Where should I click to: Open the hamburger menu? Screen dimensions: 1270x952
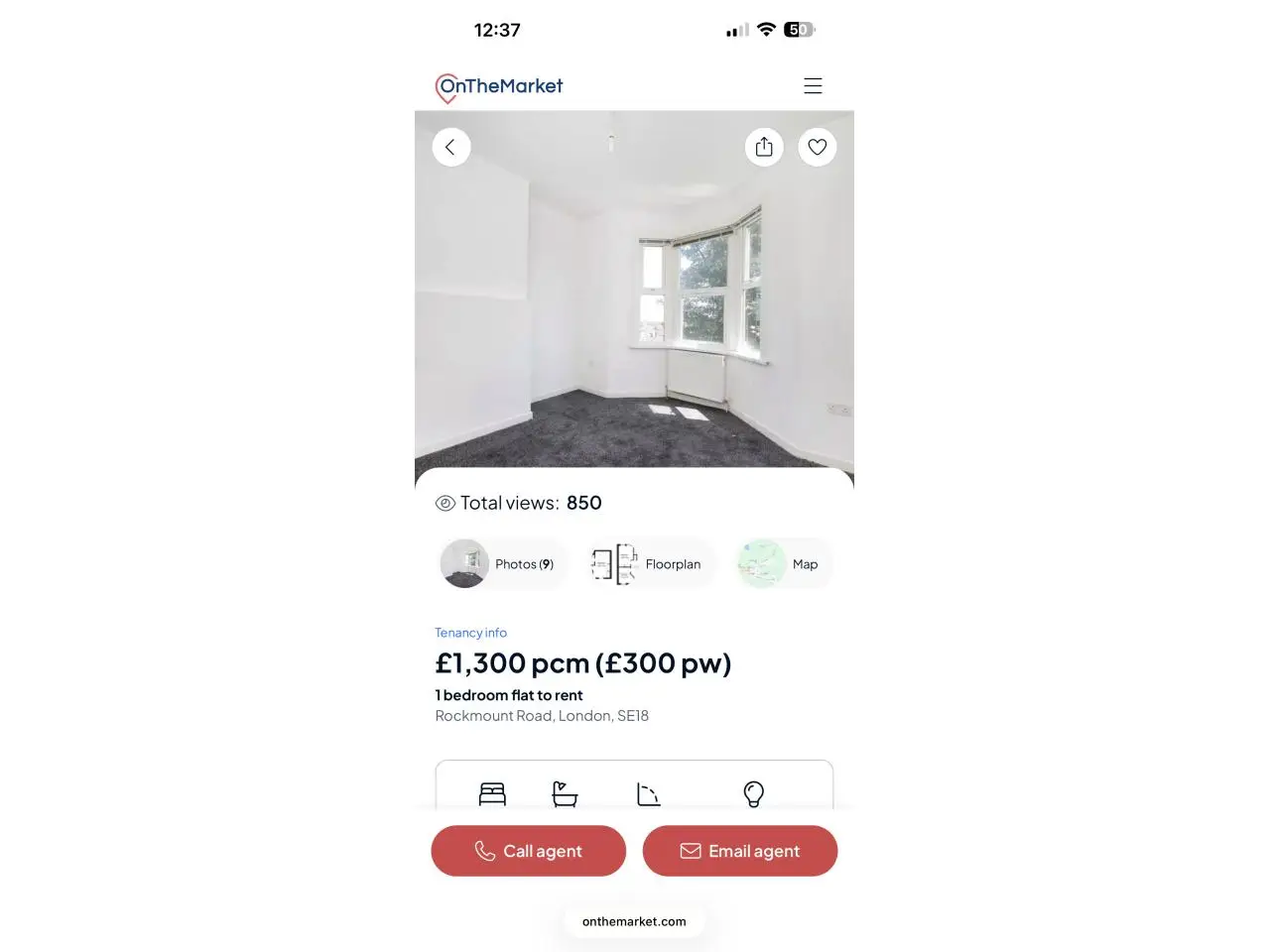tap(813, 86)
